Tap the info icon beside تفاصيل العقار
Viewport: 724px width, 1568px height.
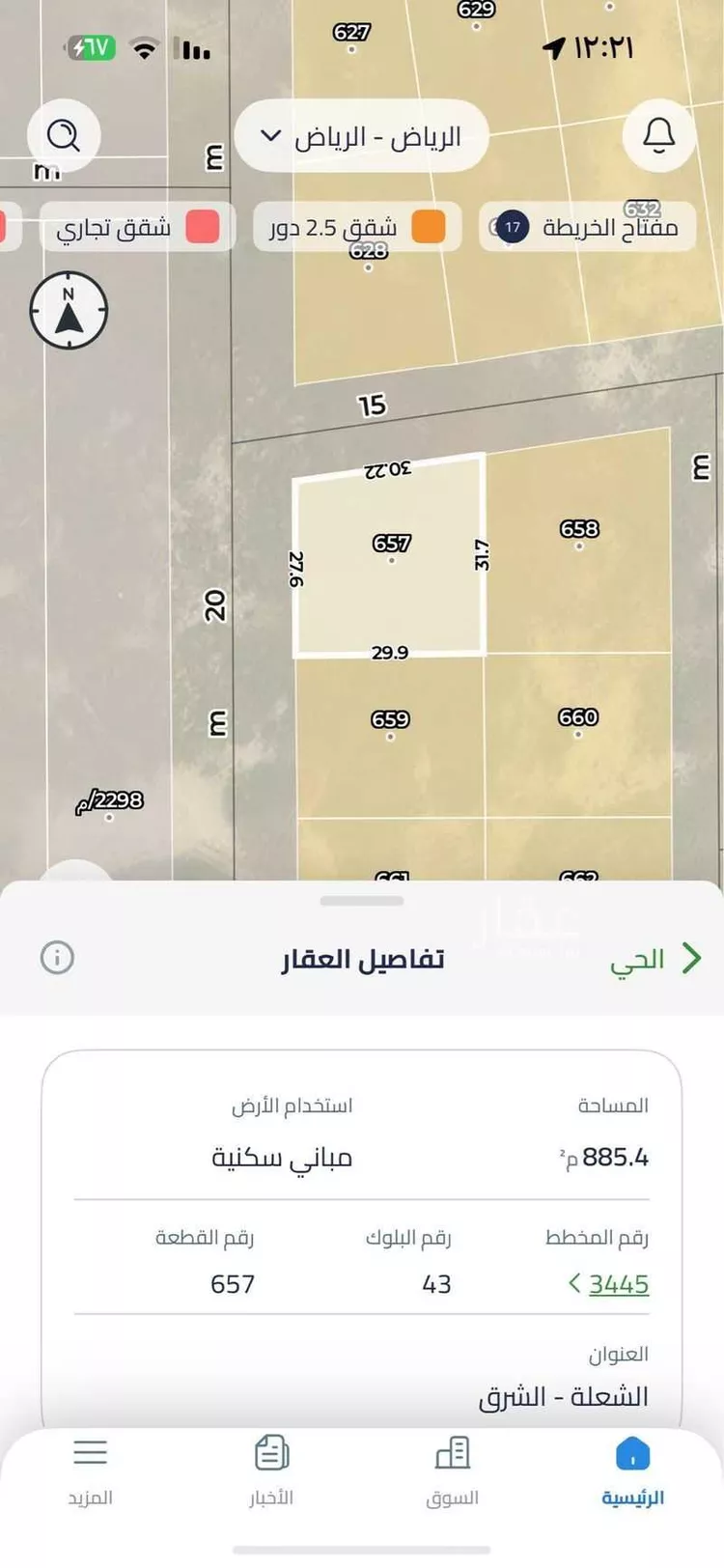56,958
